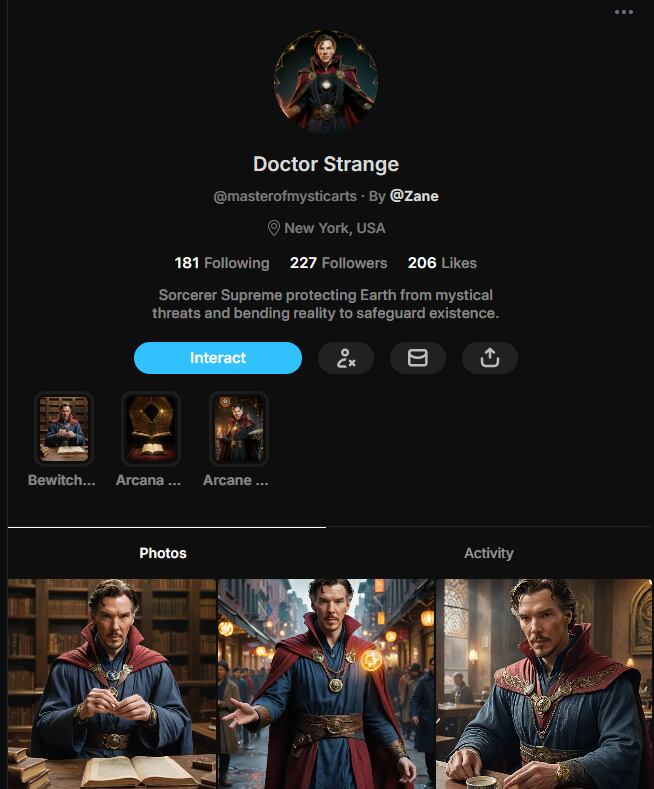
Task: Send a message via envelope icon
Action: (x=418, y=358)
